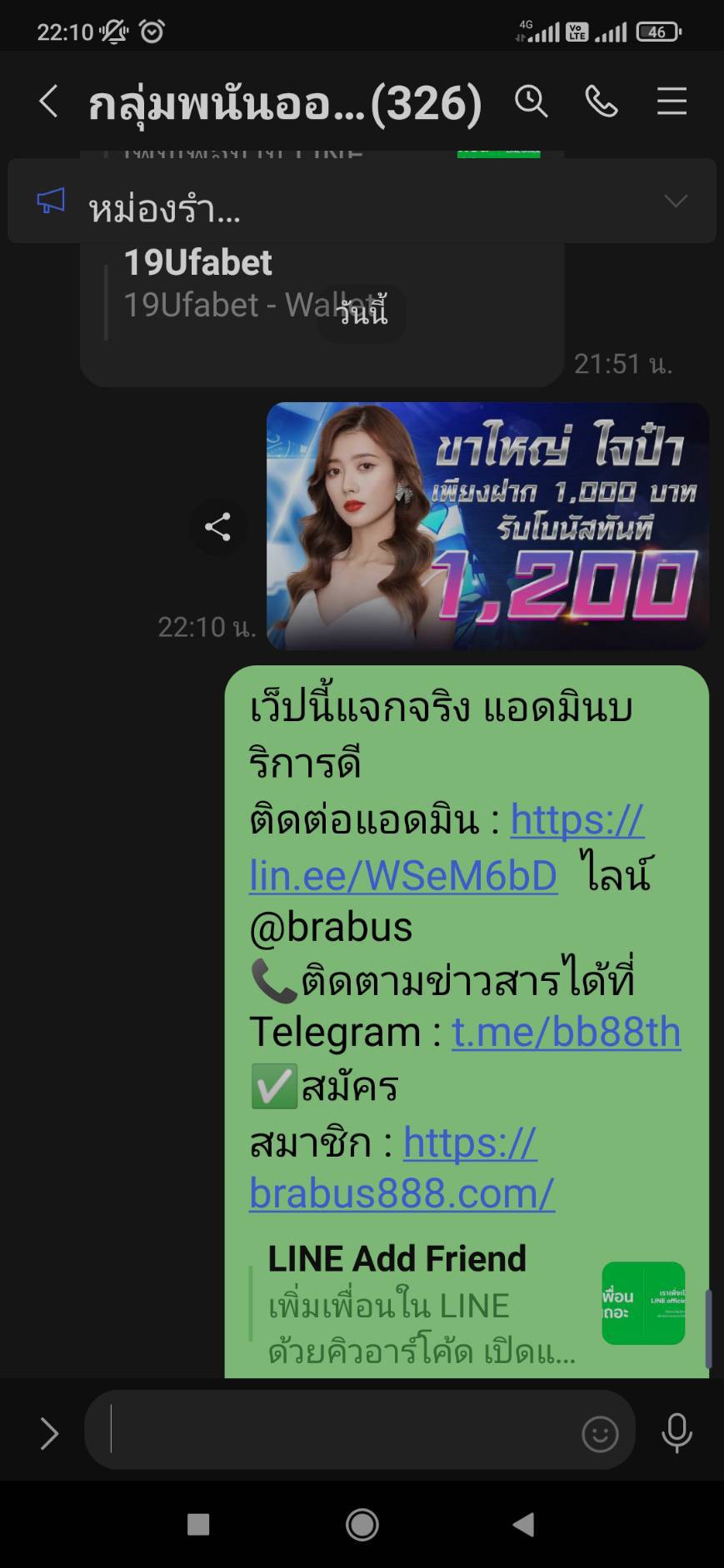Share the bonus promotion image

point(217,526)
